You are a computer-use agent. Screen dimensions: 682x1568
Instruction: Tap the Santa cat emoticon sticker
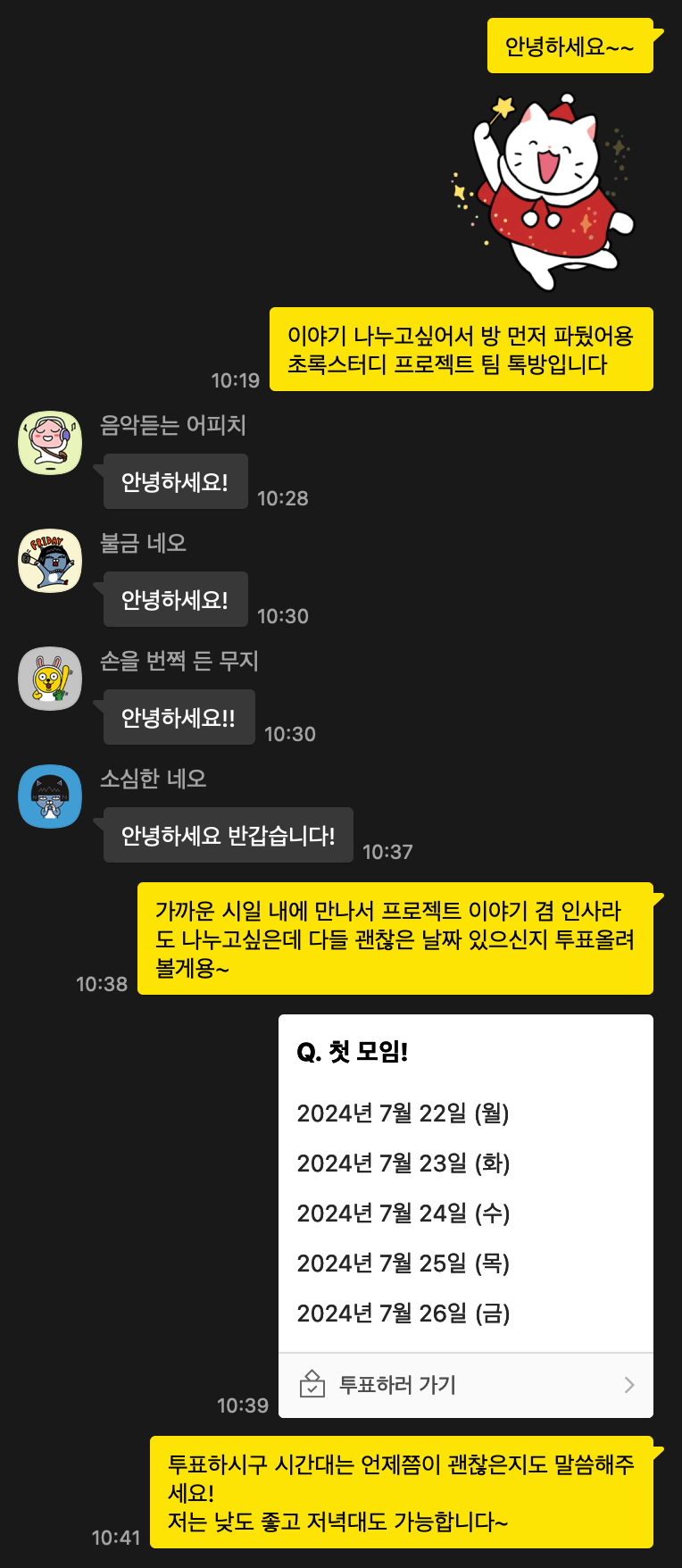pyautogui.click(x=546, y=192)
